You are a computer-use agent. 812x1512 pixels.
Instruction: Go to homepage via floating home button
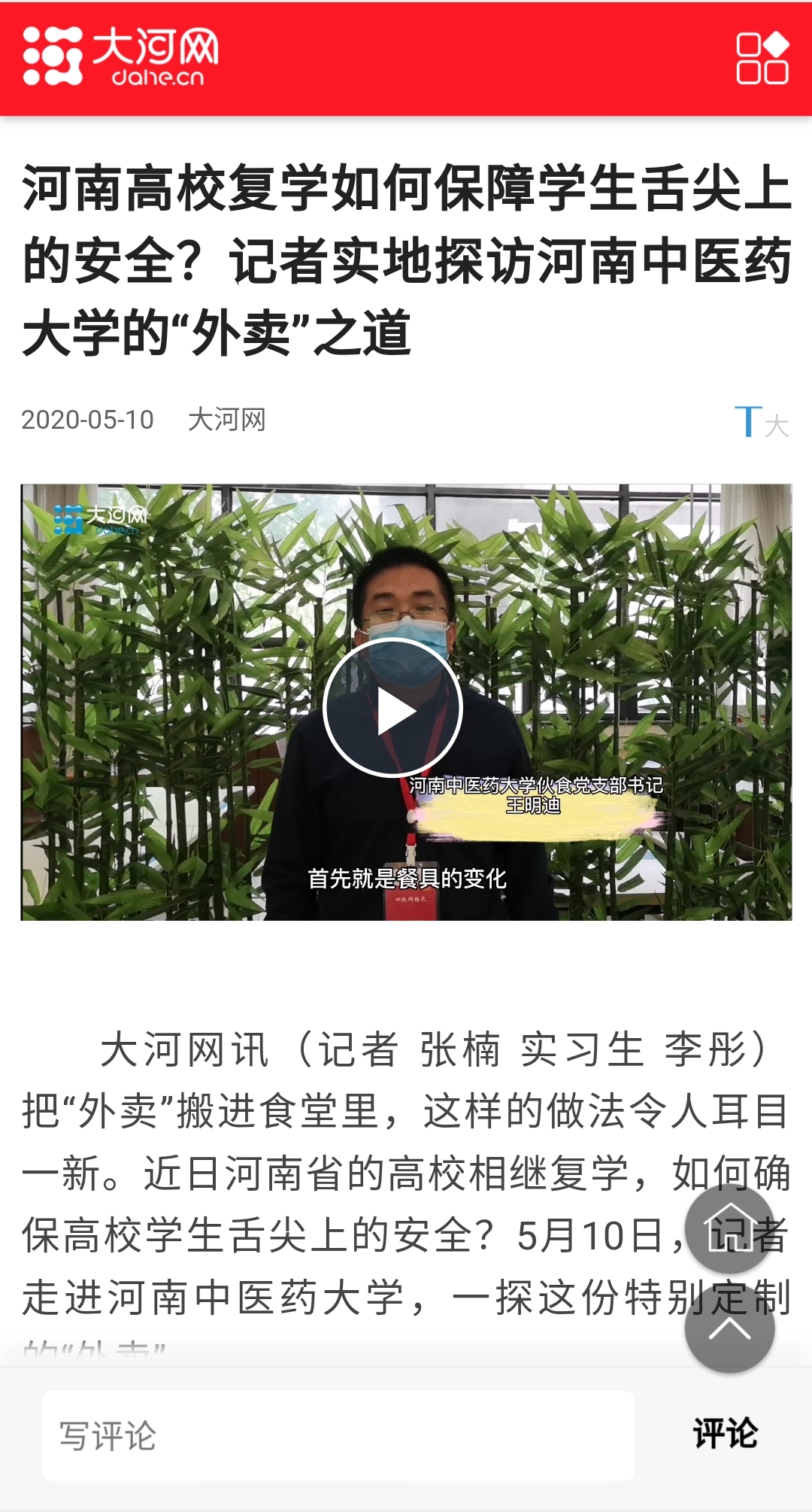click(729, 1228)
